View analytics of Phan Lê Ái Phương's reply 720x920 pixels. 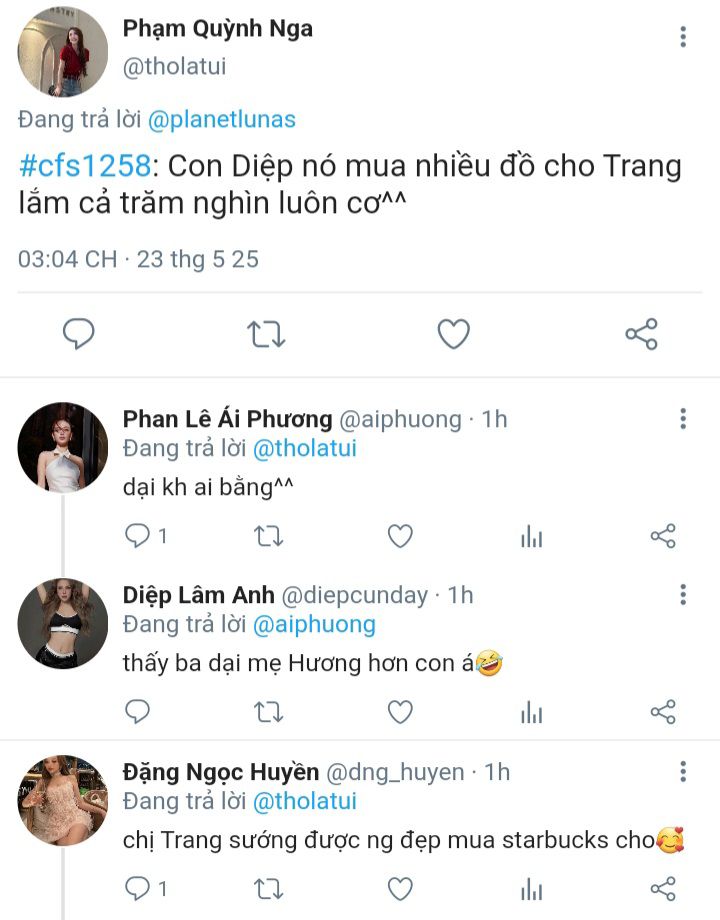(532, 536)
